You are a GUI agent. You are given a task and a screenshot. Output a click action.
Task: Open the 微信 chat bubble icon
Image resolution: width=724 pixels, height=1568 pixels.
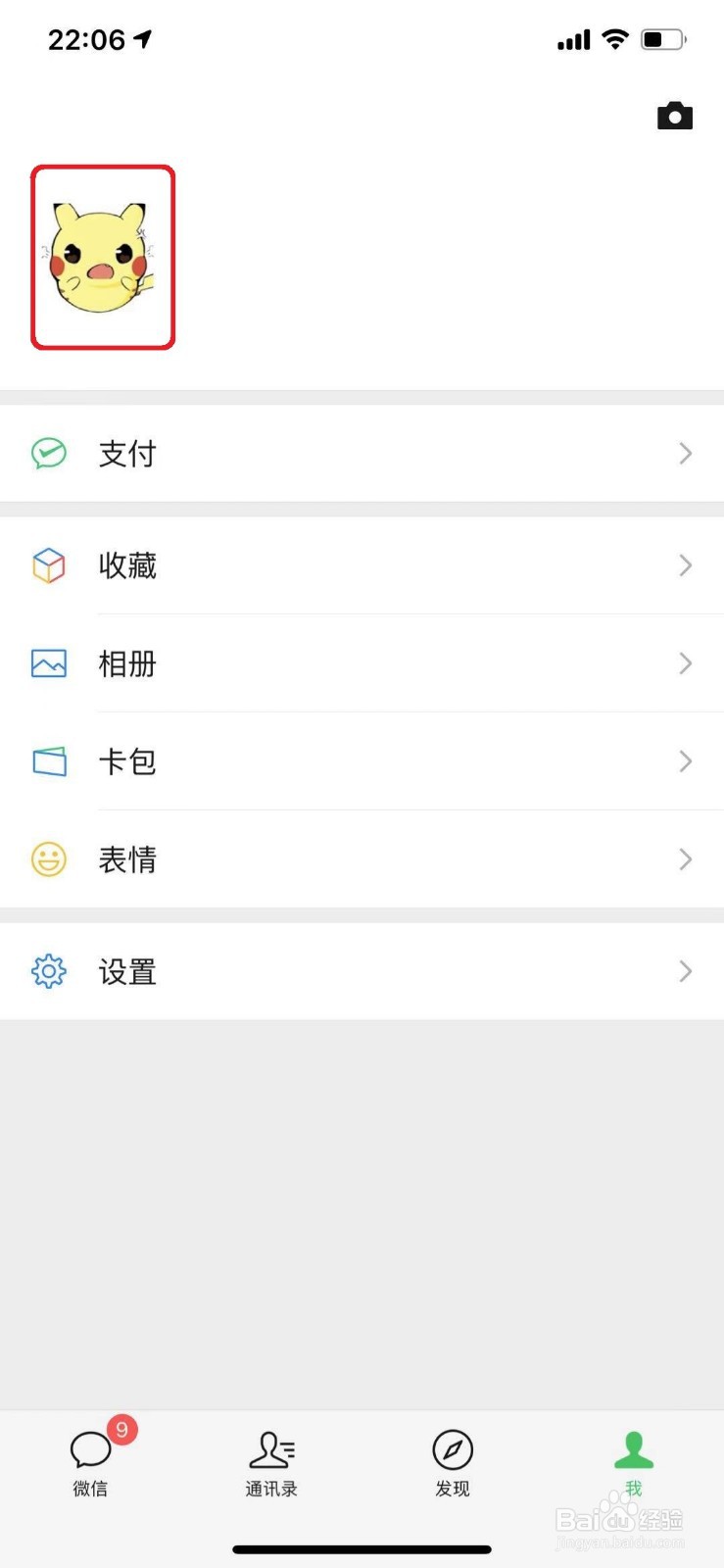90,1448
